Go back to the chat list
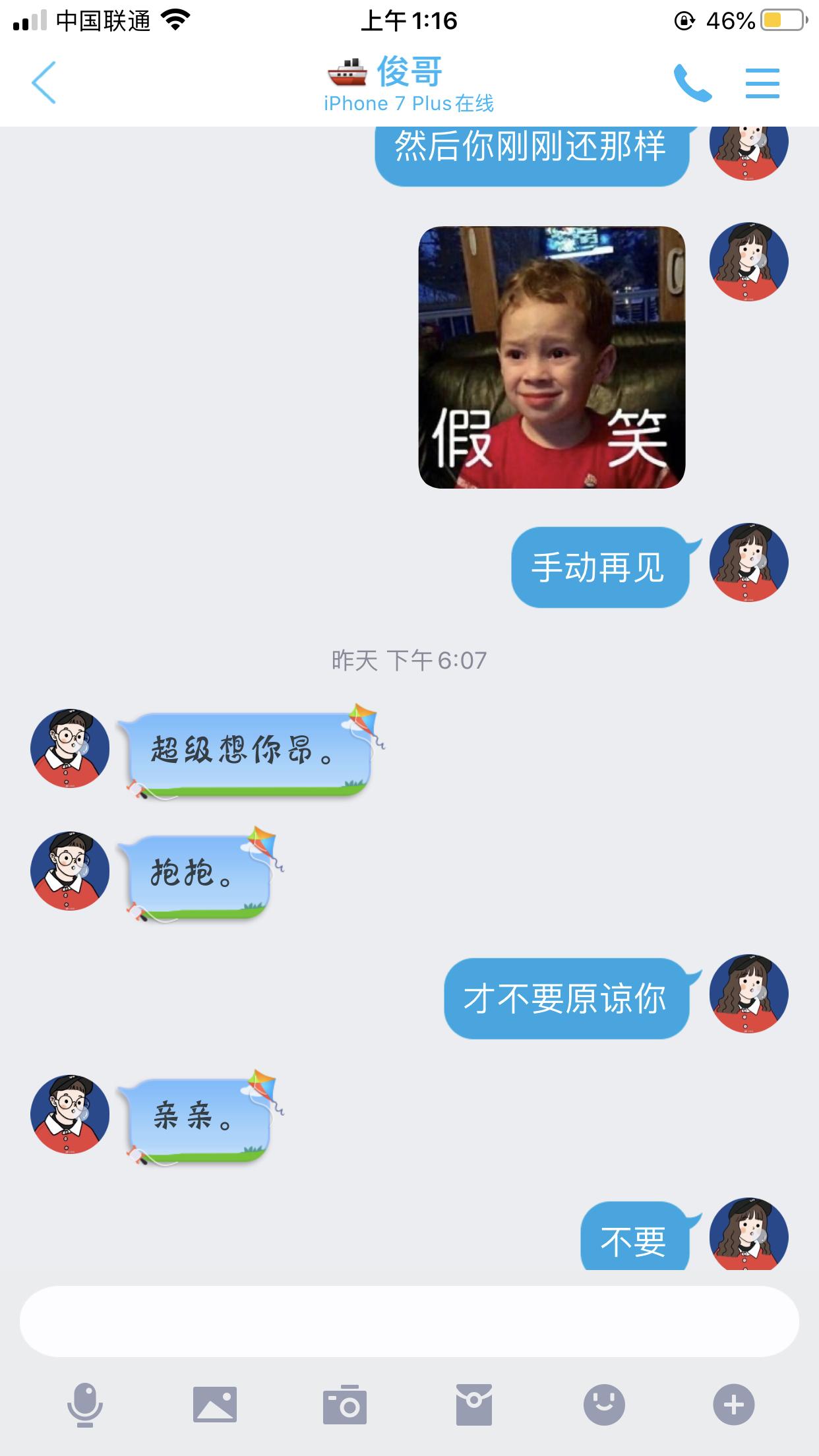The height and width of the screenshot is (1456, 819). tap(44, 82)
